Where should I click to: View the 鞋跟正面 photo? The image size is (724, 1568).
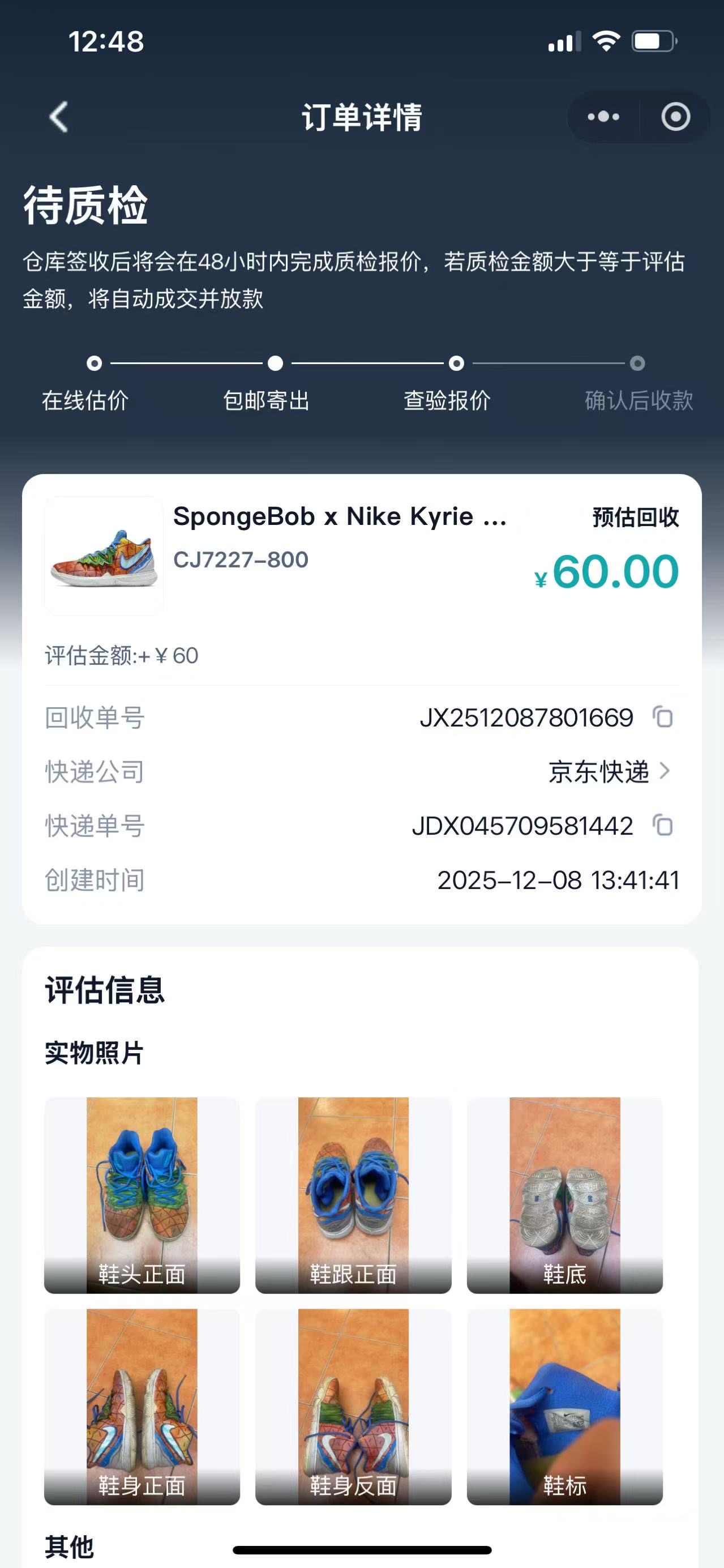point(353,1195)
